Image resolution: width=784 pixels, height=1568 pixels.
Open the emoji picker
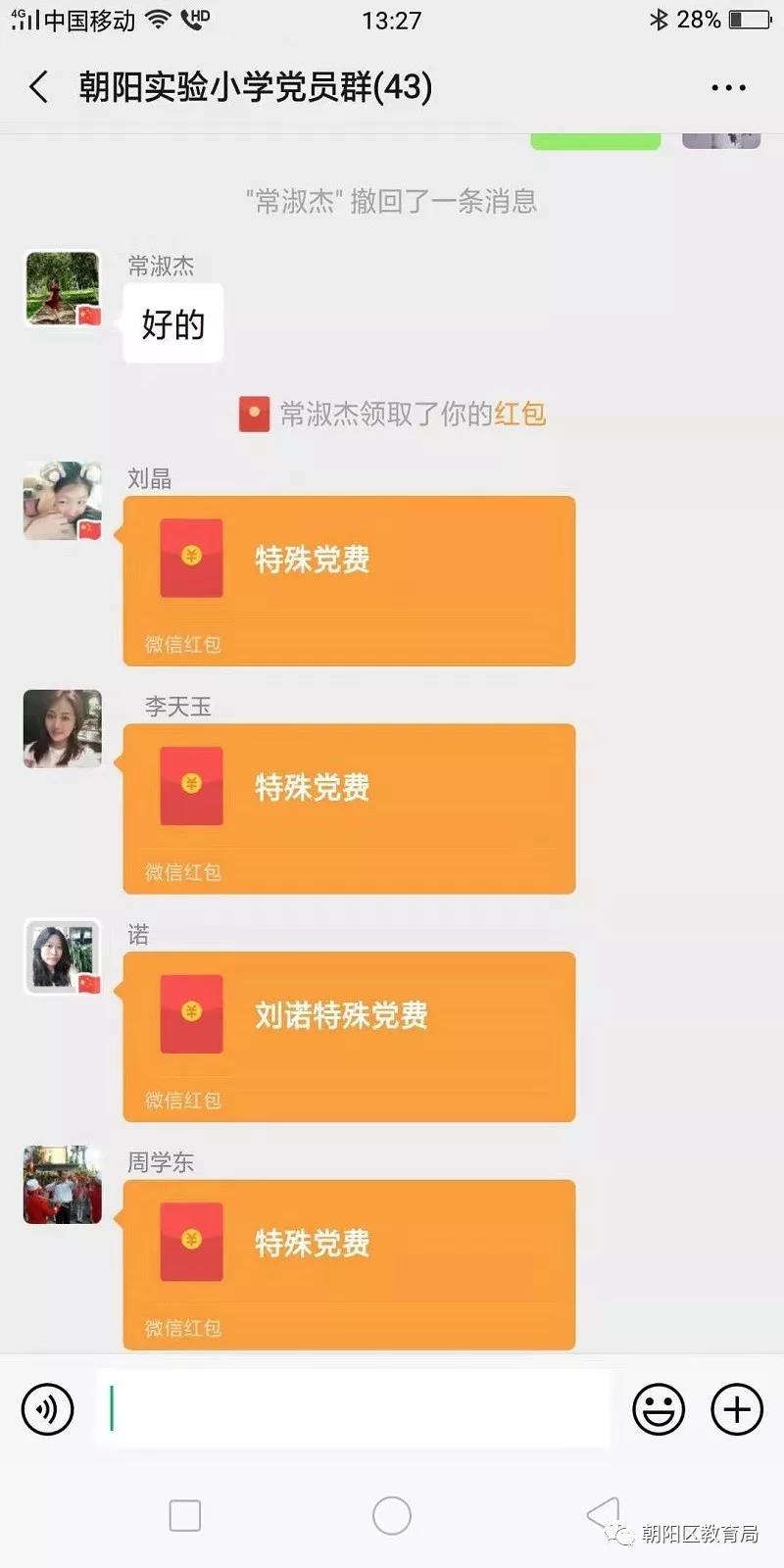click(659, 1409)
